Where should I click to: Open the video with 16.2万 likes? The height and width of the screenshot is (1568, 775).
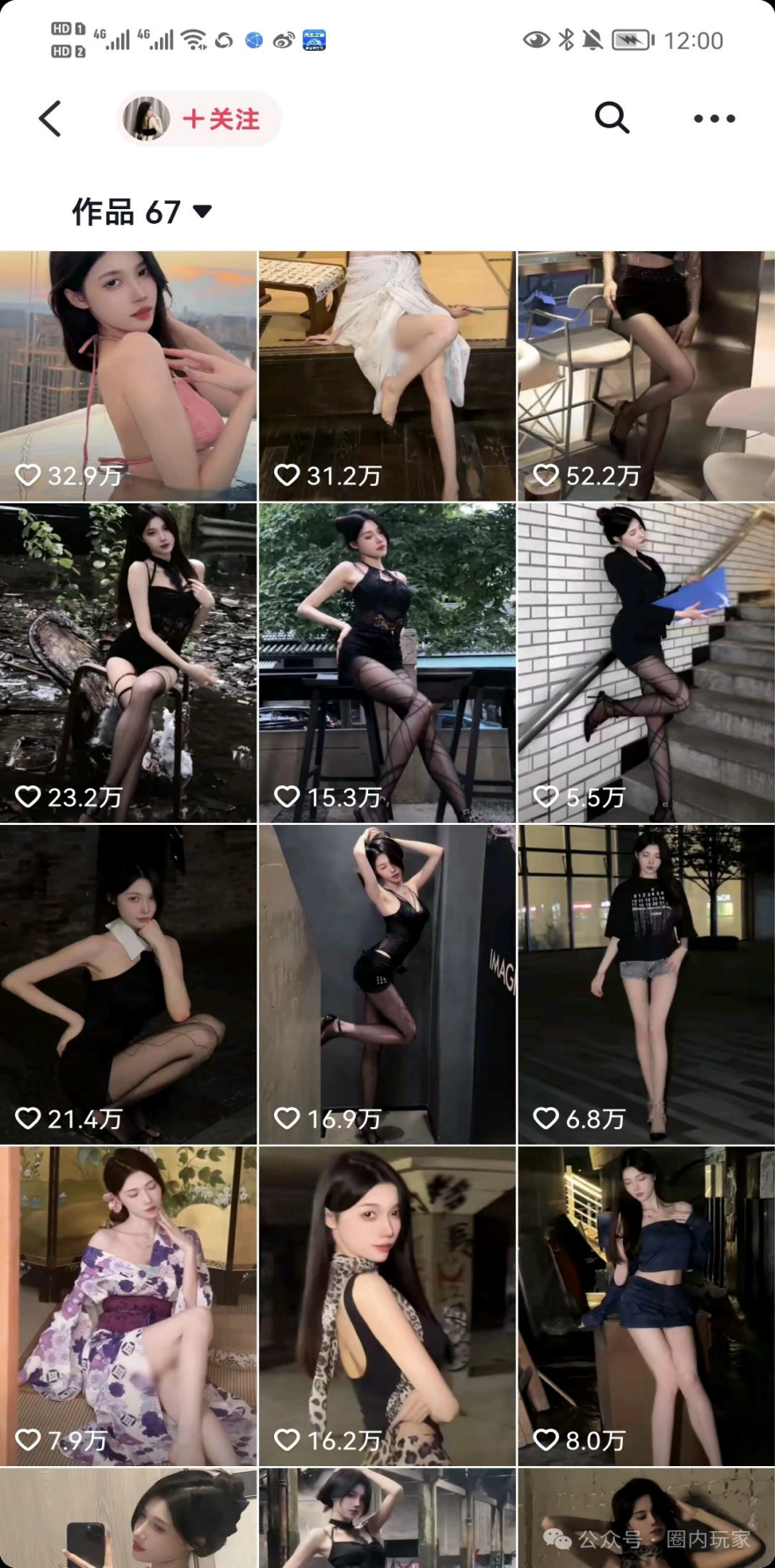click(387, 1306)
